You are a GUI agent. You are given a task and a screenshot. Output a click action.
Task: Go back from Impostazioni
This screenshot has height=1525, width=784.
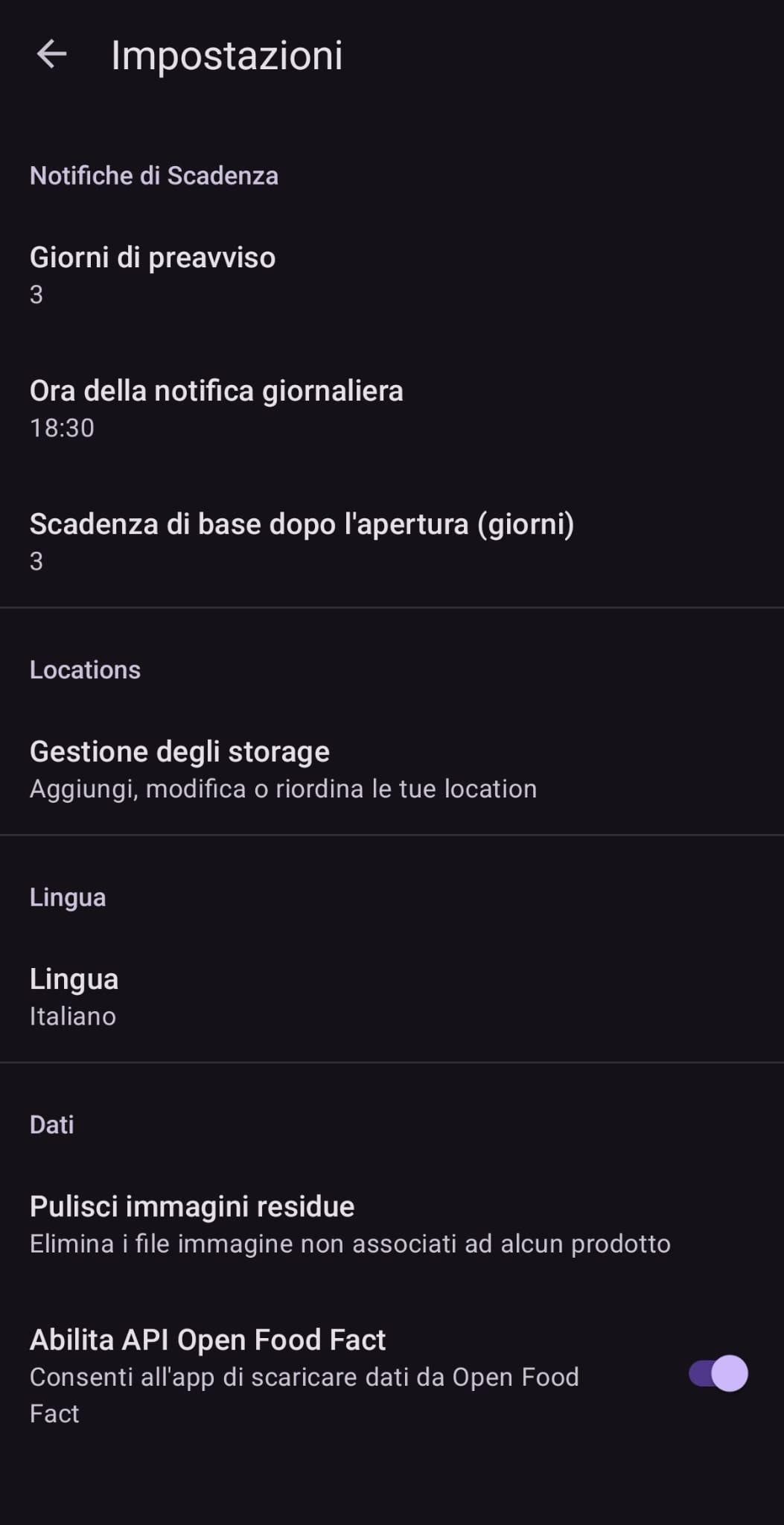pos(52,54)
